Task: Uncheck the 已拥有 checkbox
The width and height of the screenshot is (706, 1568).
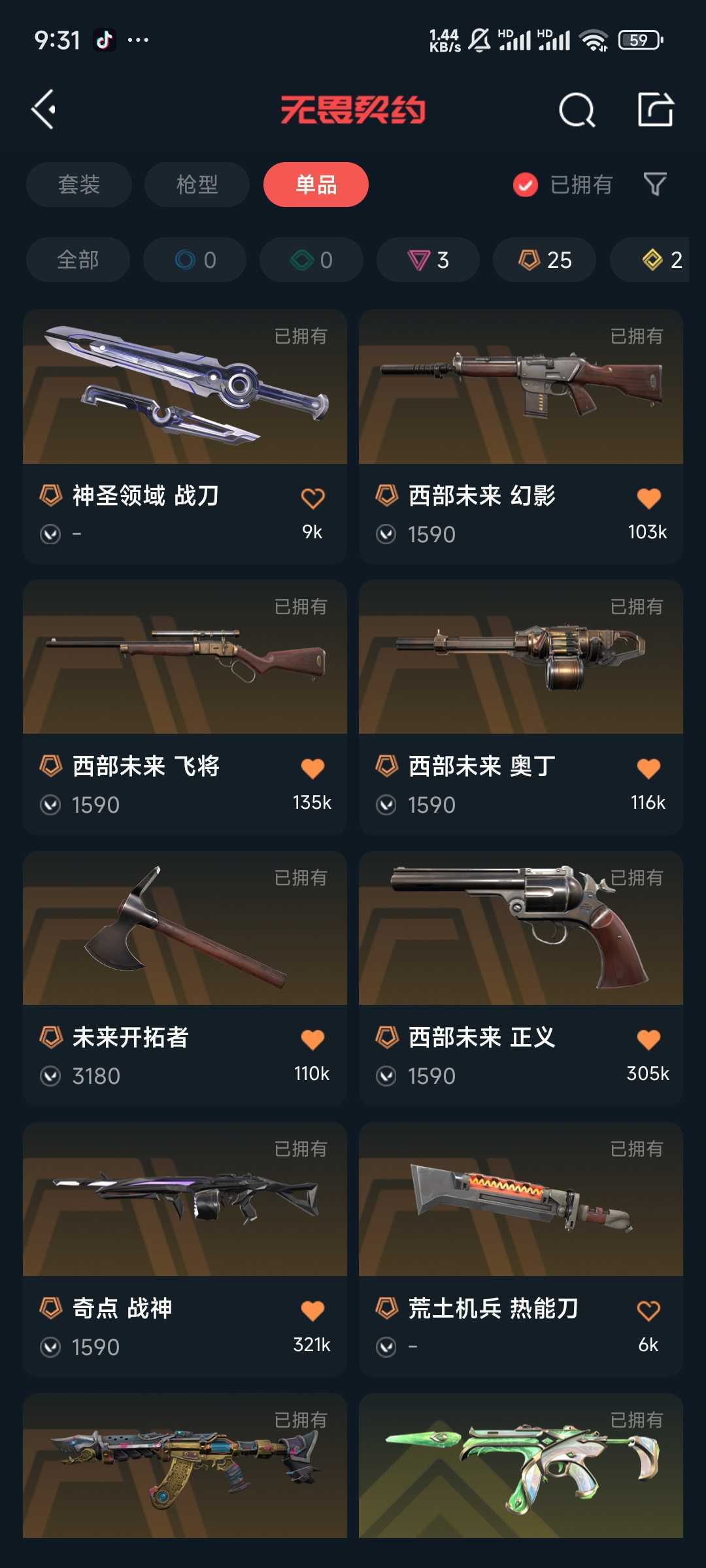Action: 526,185
